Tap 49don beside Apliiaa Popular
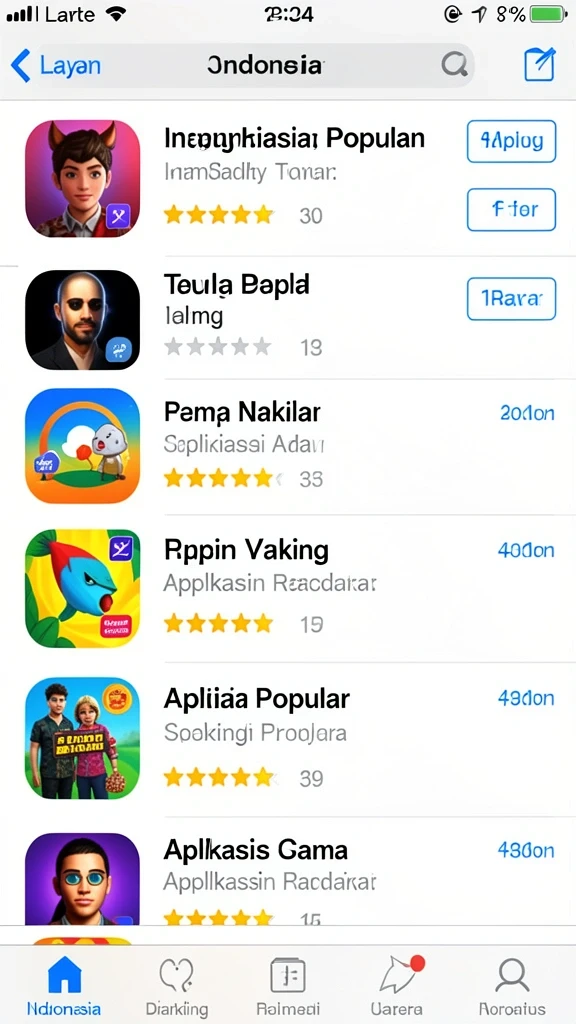 tap(526, 698)
